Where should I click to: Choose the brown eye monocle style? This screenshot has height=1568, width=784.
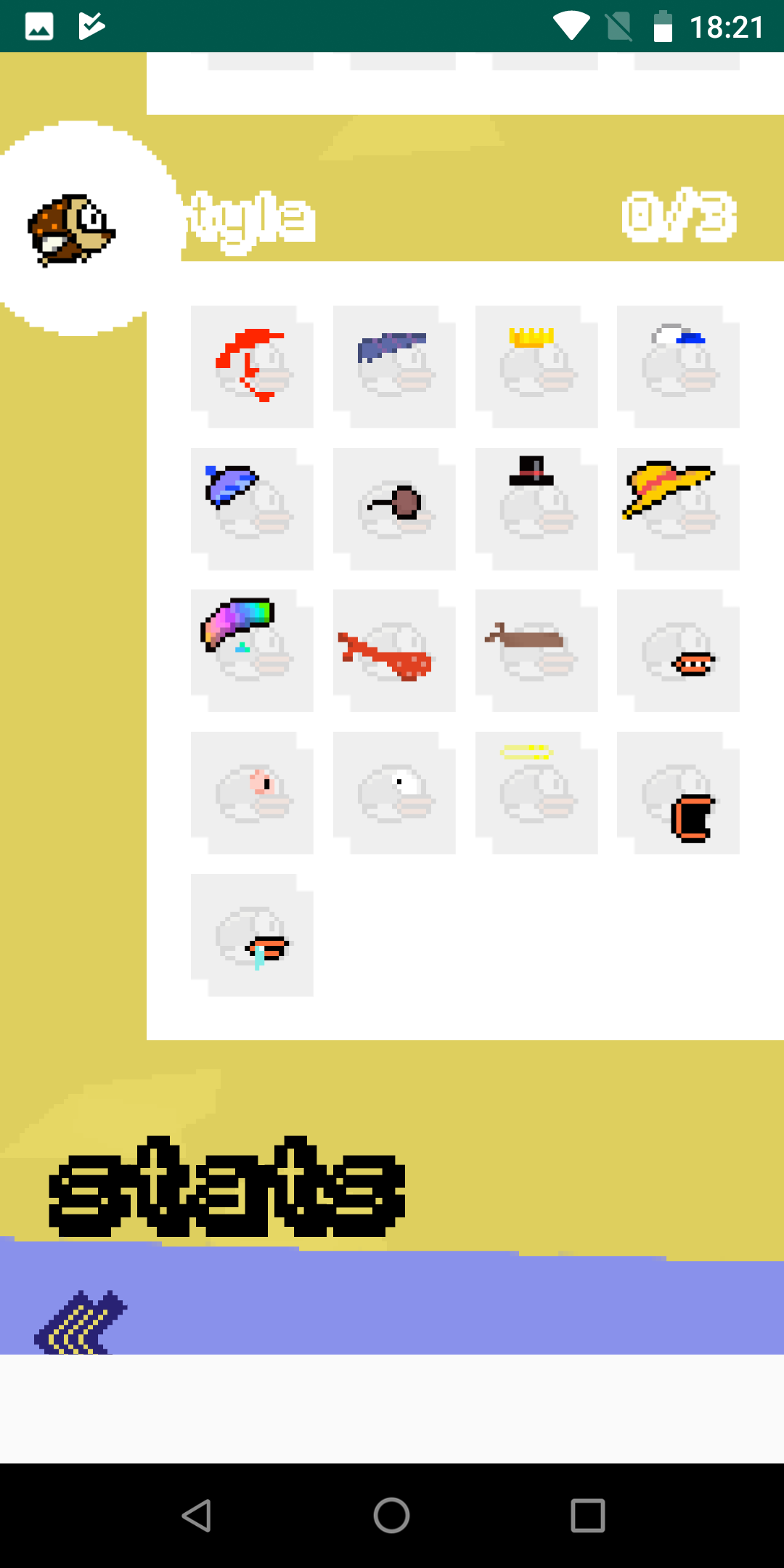pyautogui.click(x=394, y=509)
